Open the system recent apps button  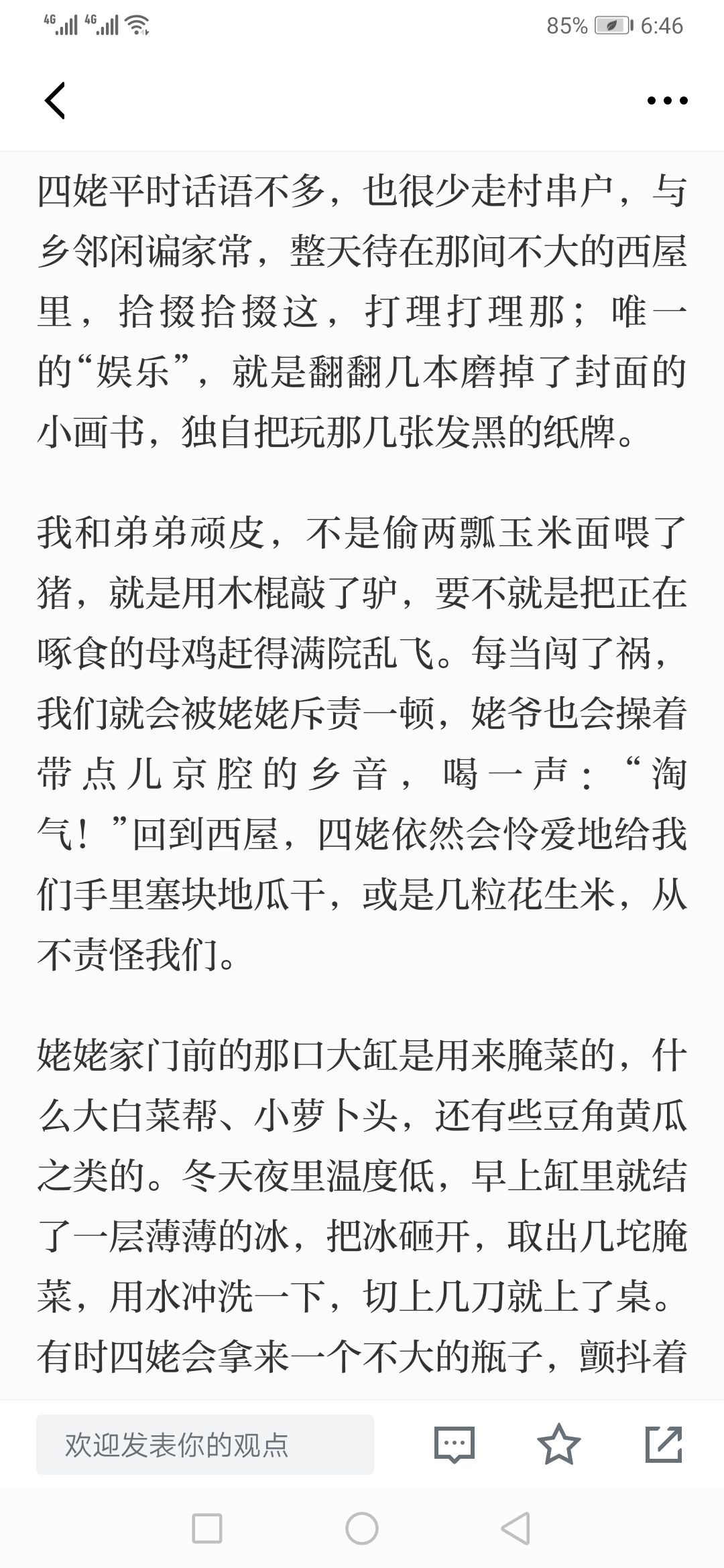tap(207, 1529)
